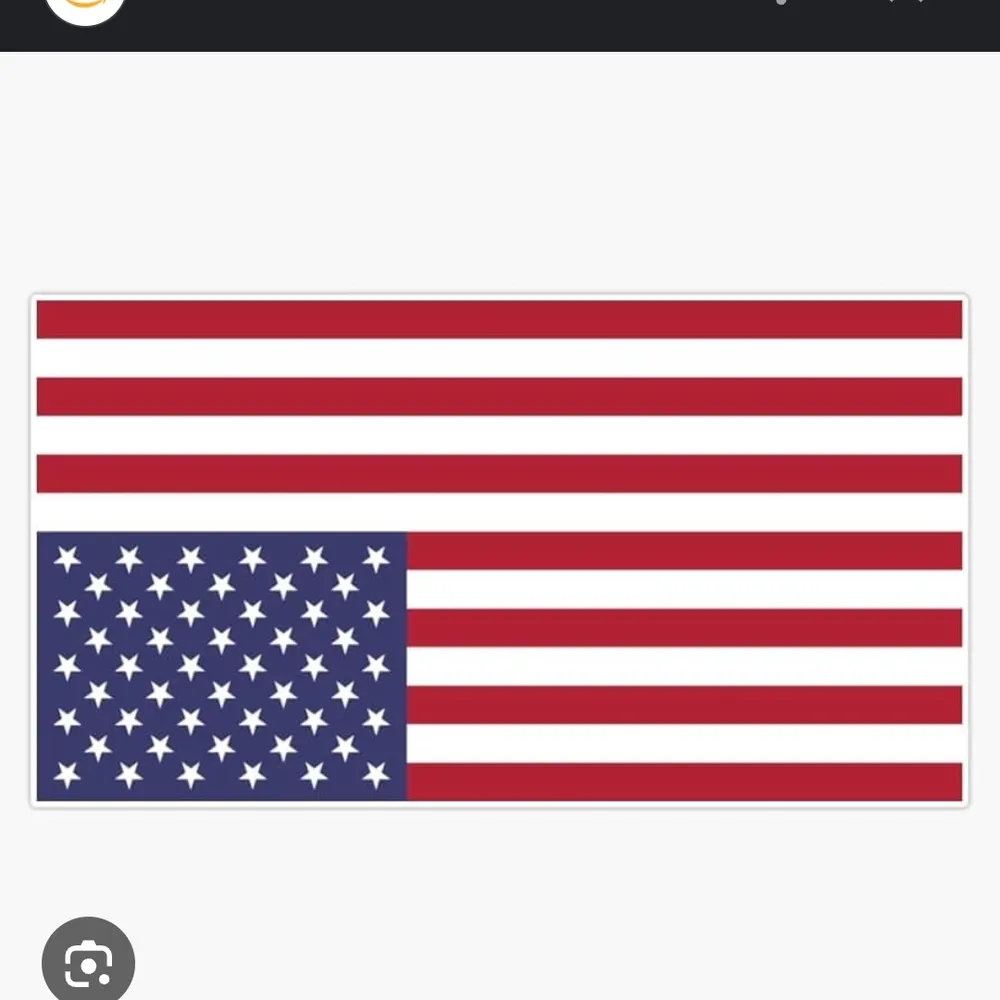The width and height of the screenshot is (1000, 1000).
Task: Search this image with Google Lens
Action: [88, 963]
